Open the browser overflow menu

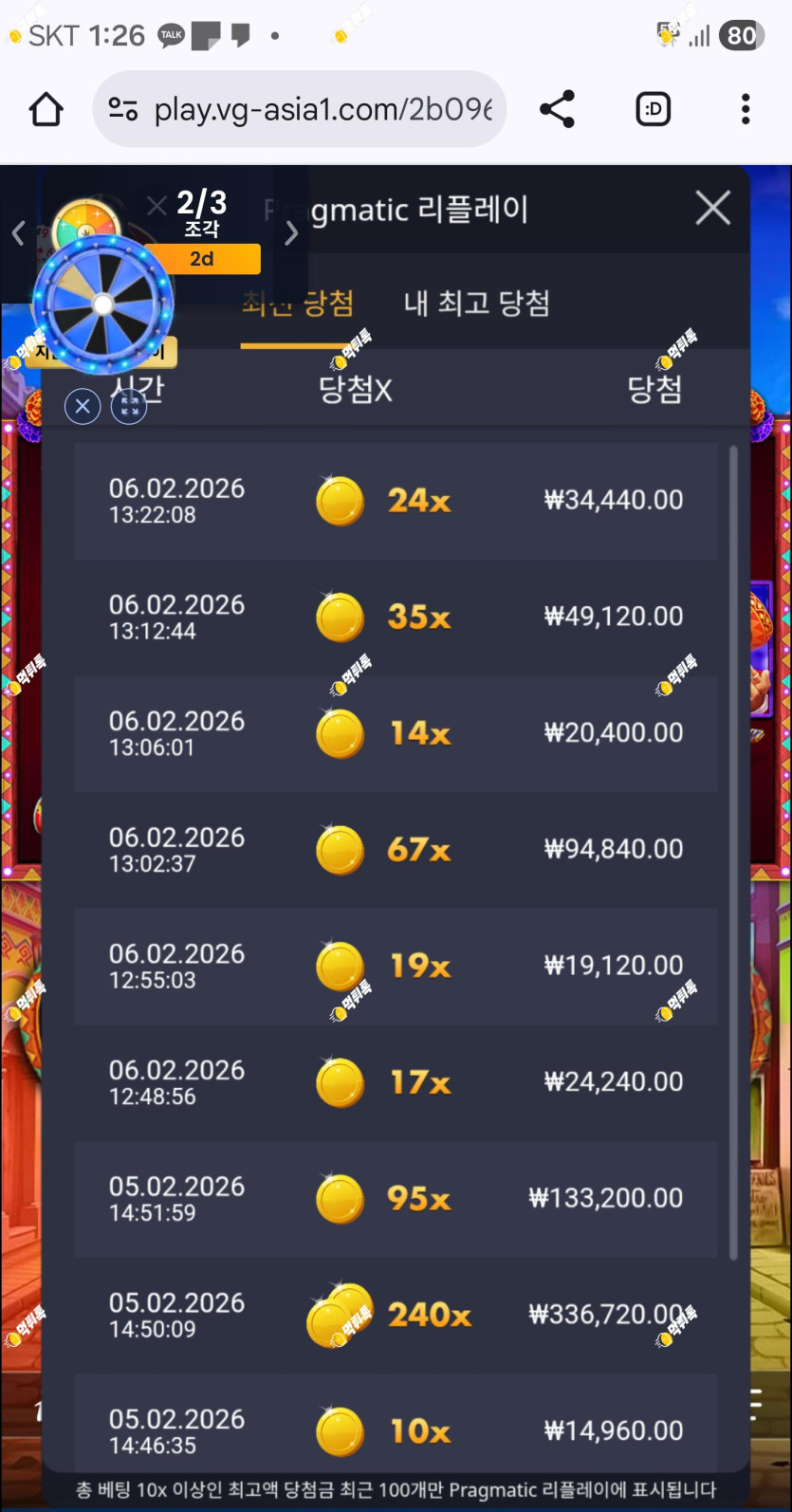(746, 110)
